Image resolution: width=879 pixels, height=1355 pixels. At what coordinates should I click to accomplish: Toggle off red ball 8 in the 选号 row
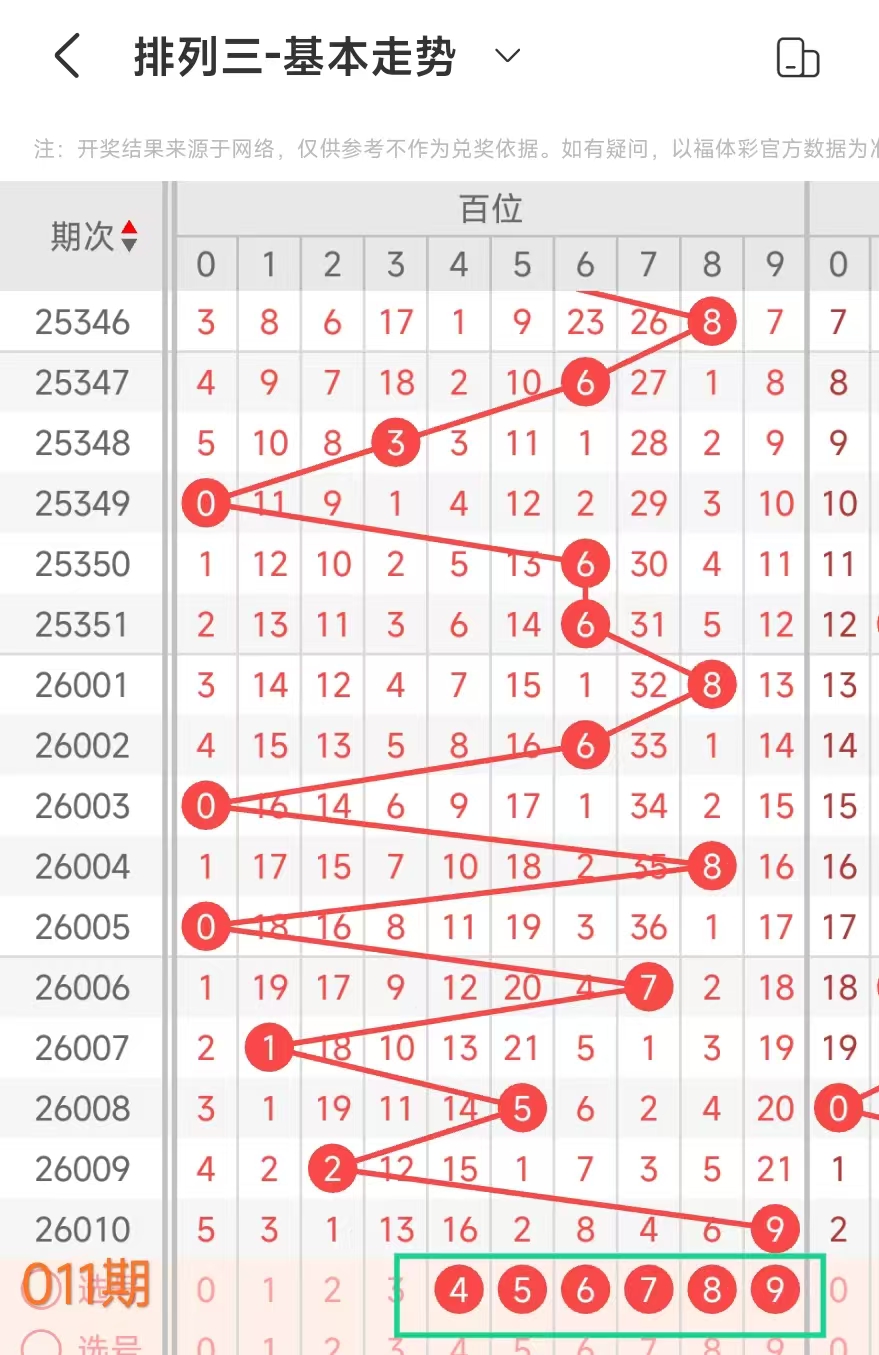pos(711,1291)
